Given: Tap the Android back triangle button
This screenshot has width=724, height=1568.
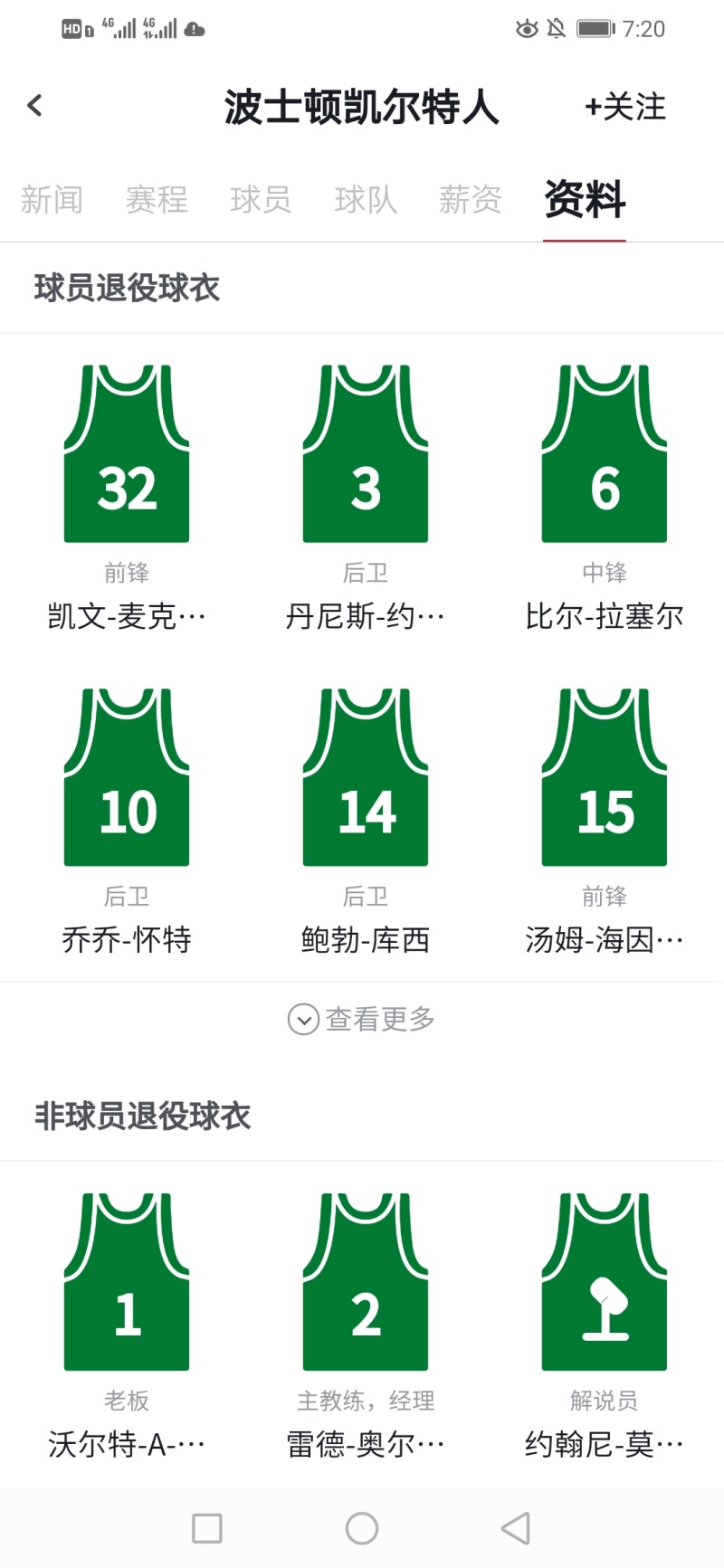Looking at the screenshot, I should (515, 1529).
